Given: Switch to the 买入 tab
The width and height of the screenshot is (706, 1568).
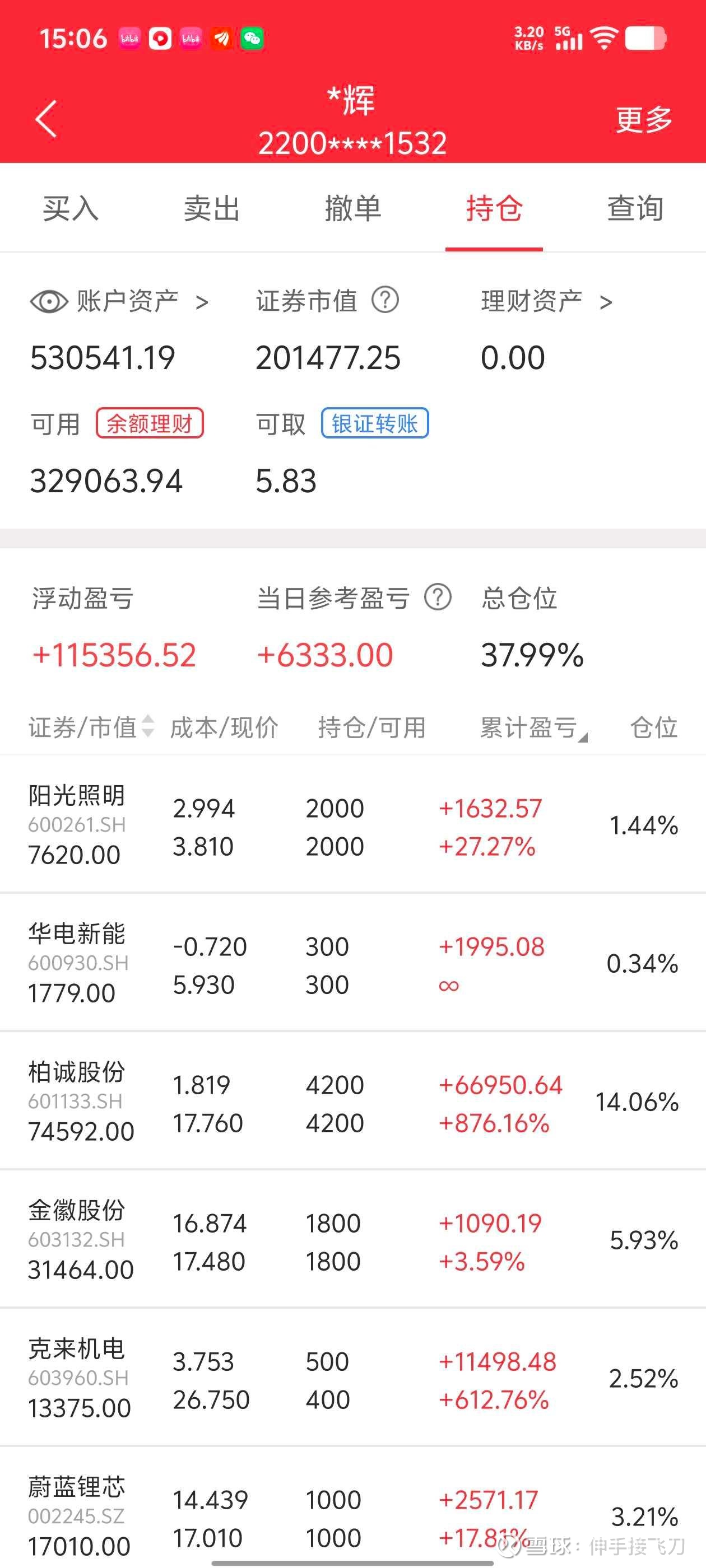Looking at the screenshot, I should click(71, 208).
